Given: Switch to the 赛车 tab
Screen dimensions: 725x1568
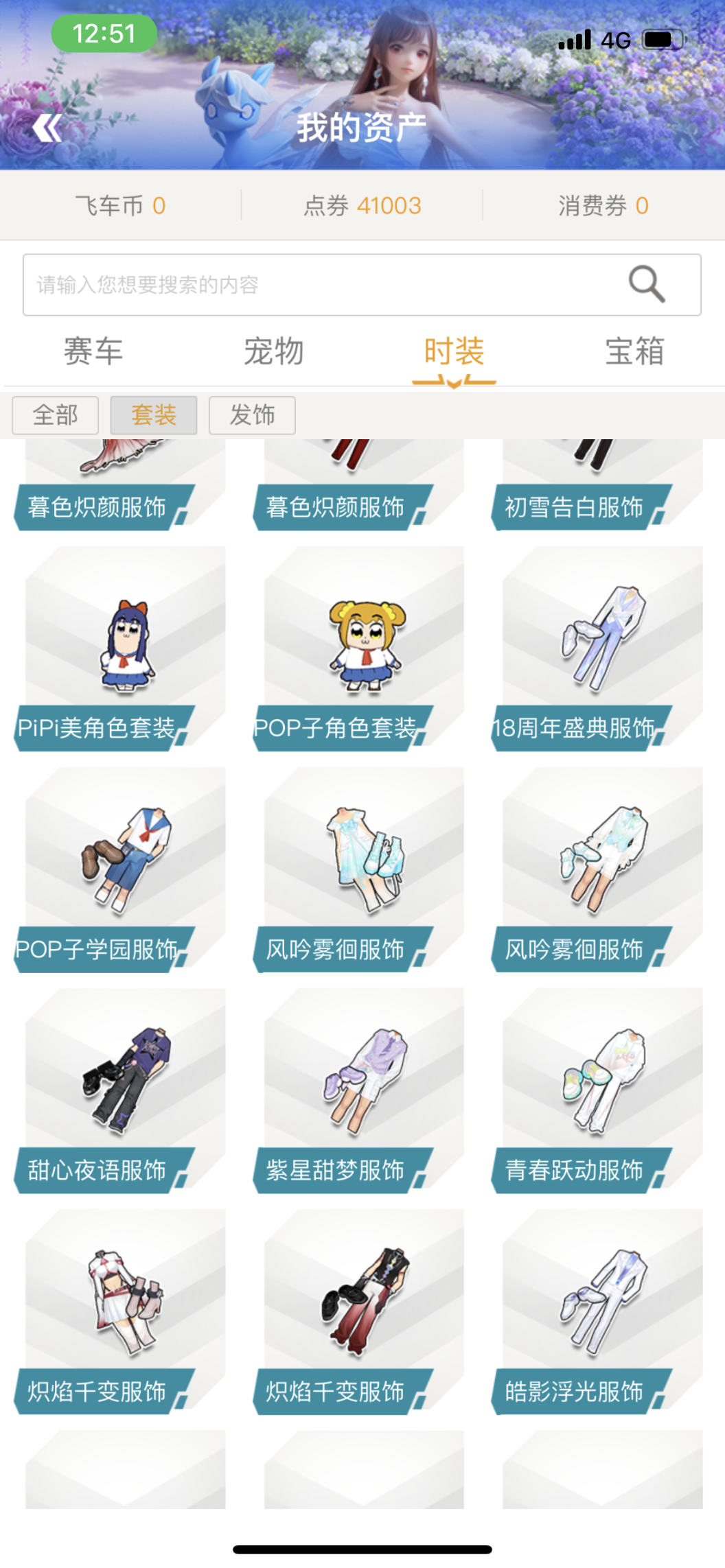Looking at the screenshot, I should (93, 351).
